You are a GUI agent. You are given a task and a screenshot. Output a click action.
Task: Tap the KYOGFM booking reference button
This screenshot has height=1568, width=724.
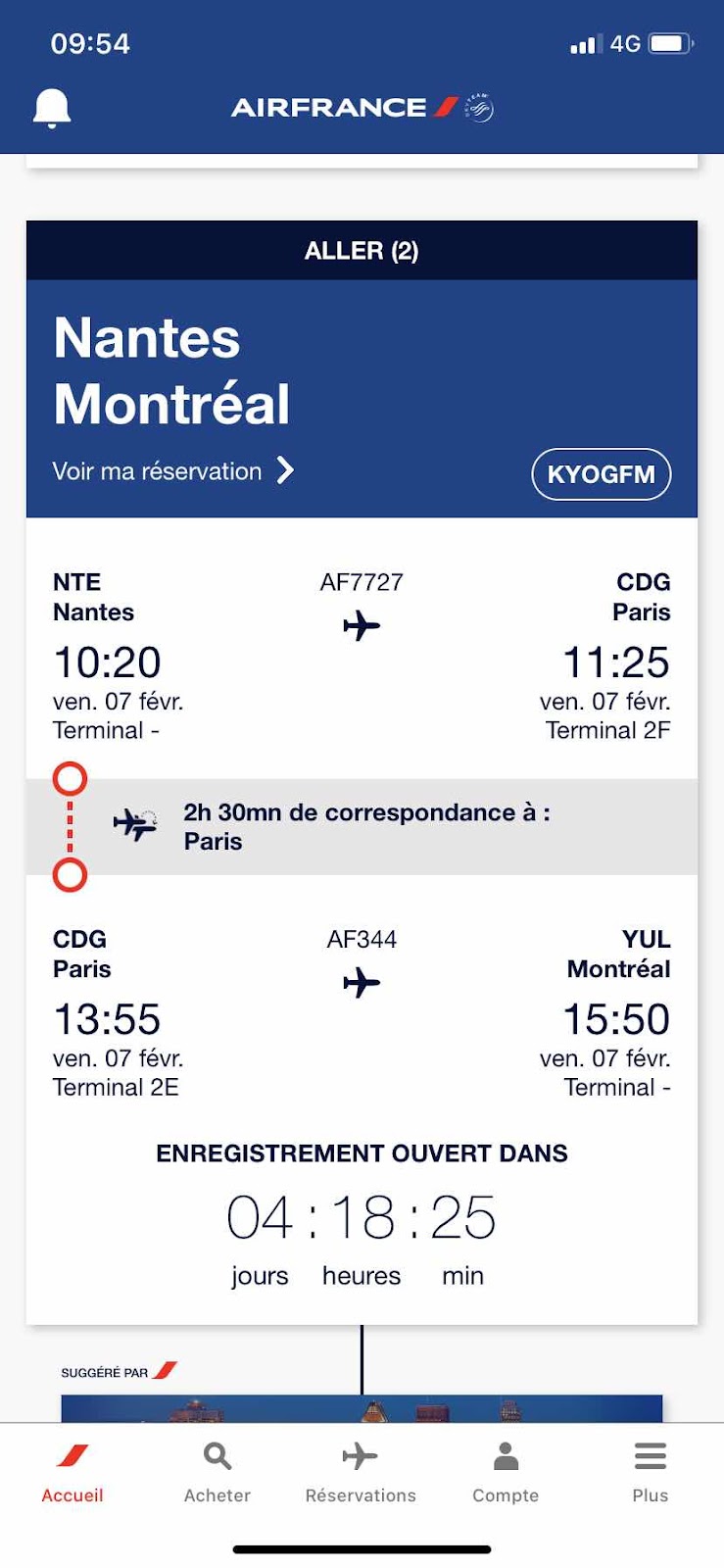(x=601, y=474)
